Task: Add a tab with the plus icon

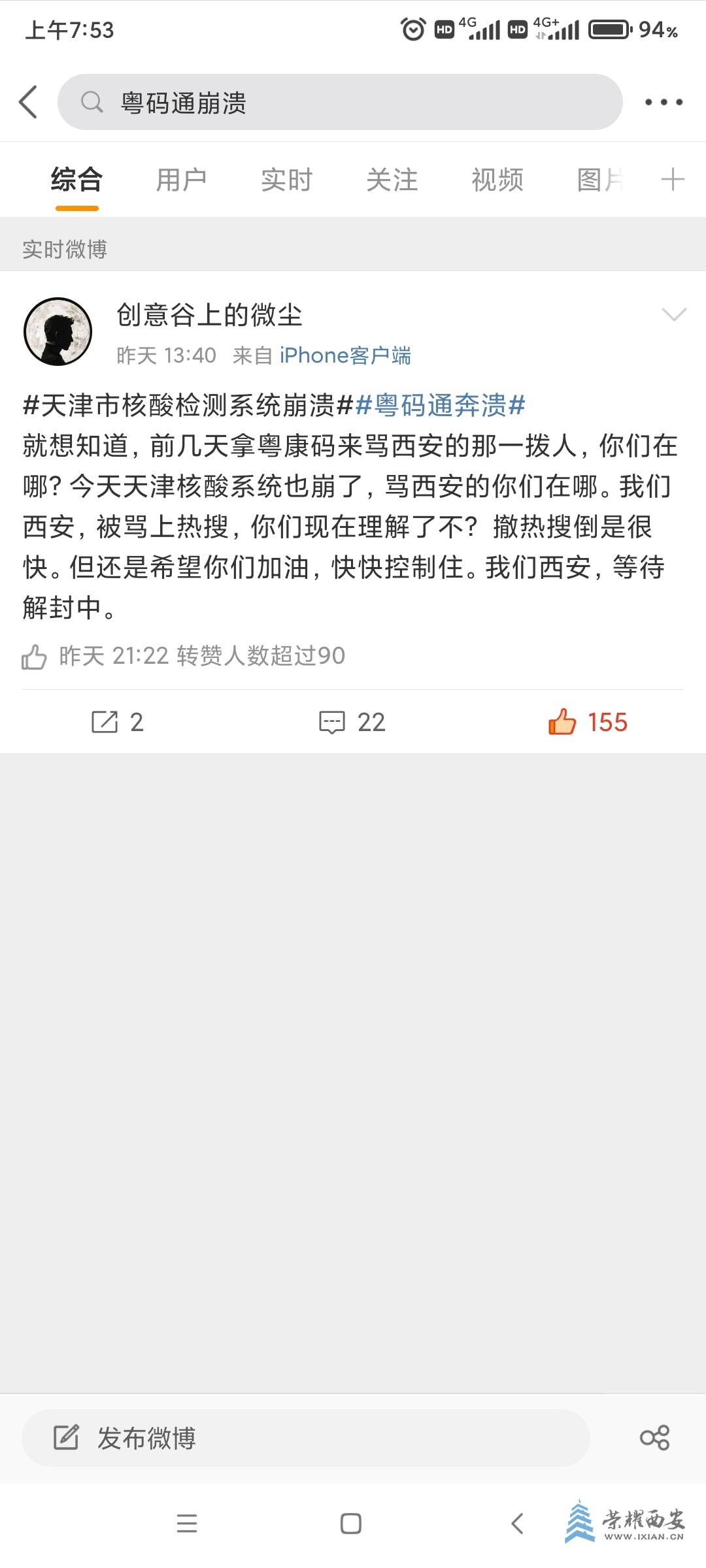Action: [673, 179]
